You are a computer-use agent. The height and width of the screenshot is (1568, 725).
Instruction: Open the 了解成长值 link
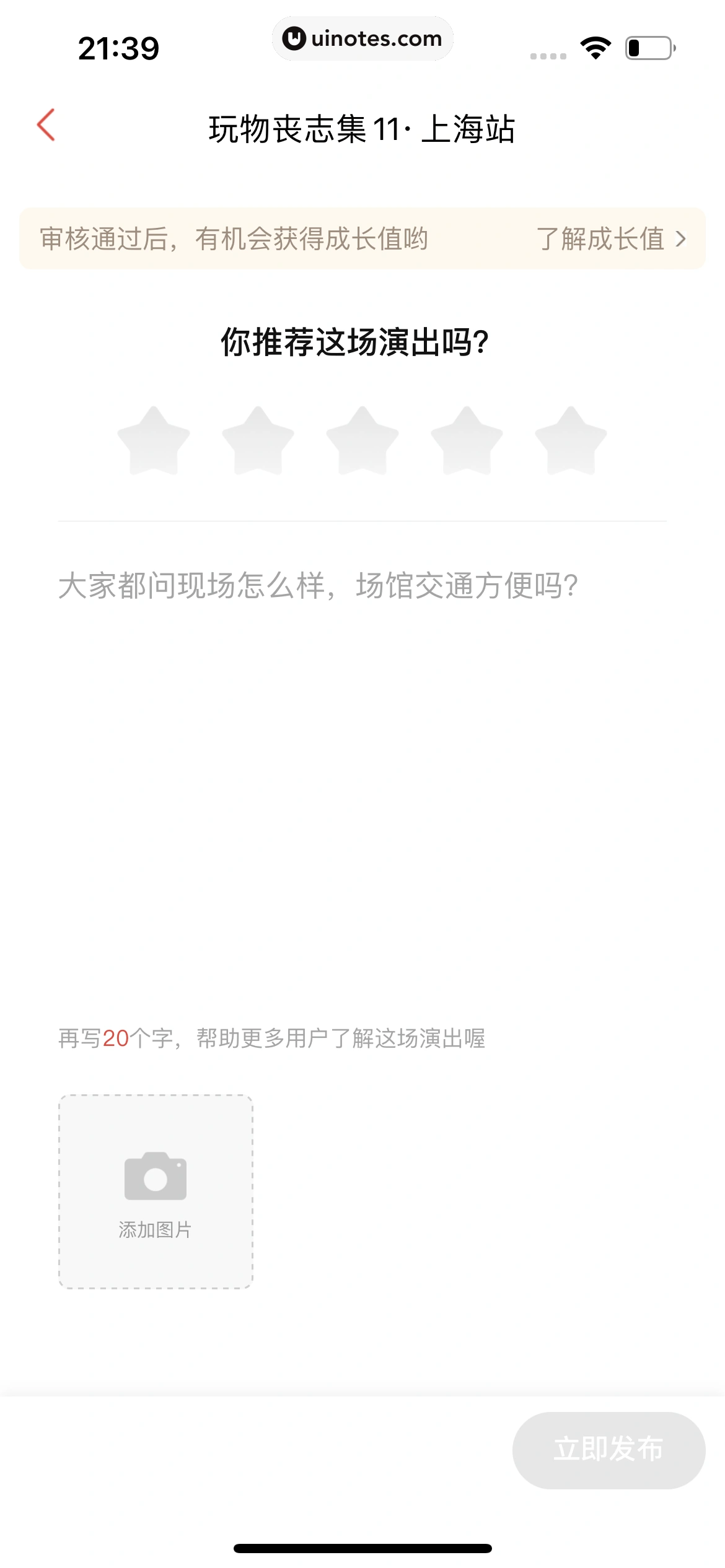click(600, 239)
